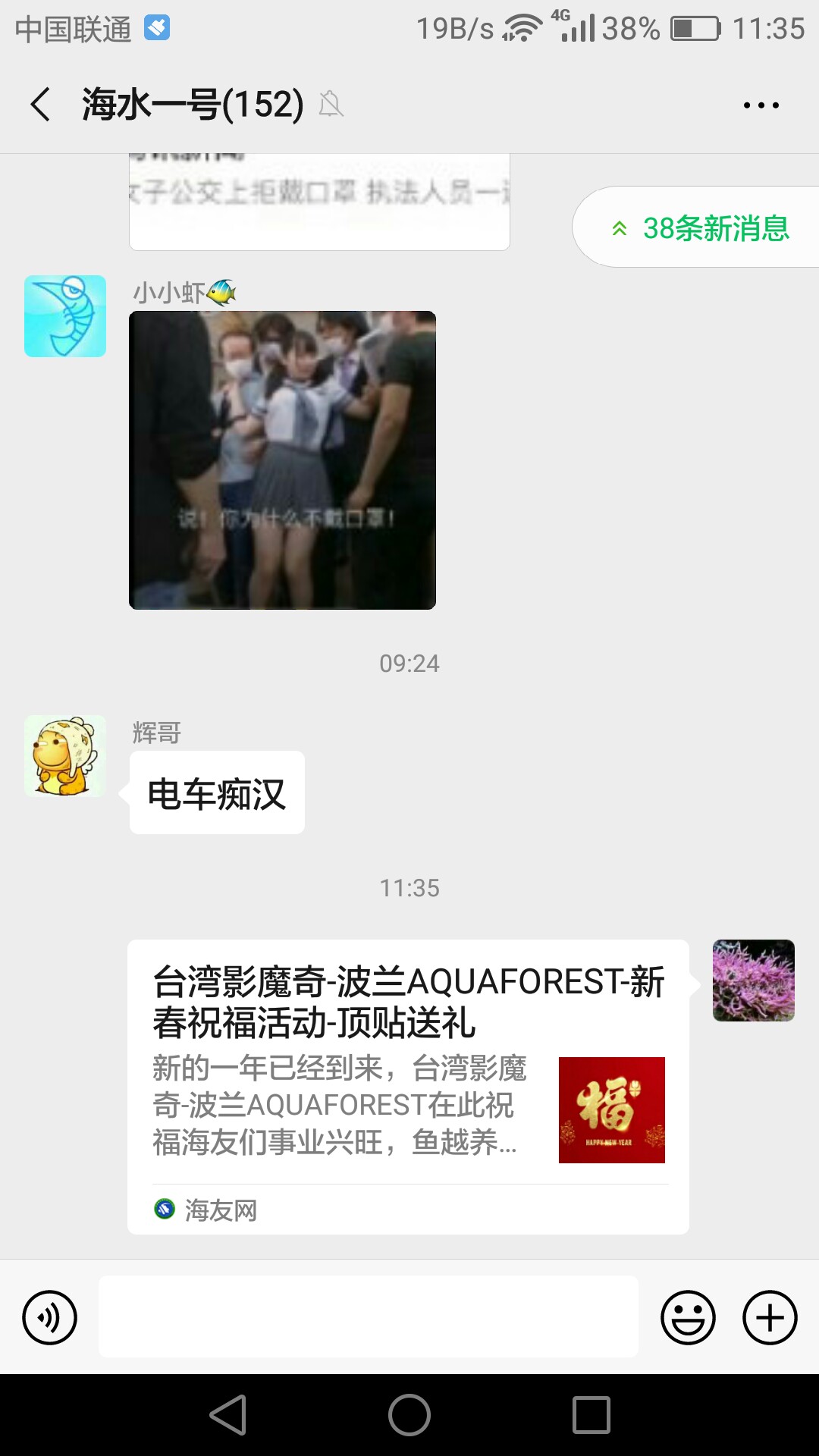Show recent apps
Screen dimensions: 819x1456
[x=591, y=1415]
